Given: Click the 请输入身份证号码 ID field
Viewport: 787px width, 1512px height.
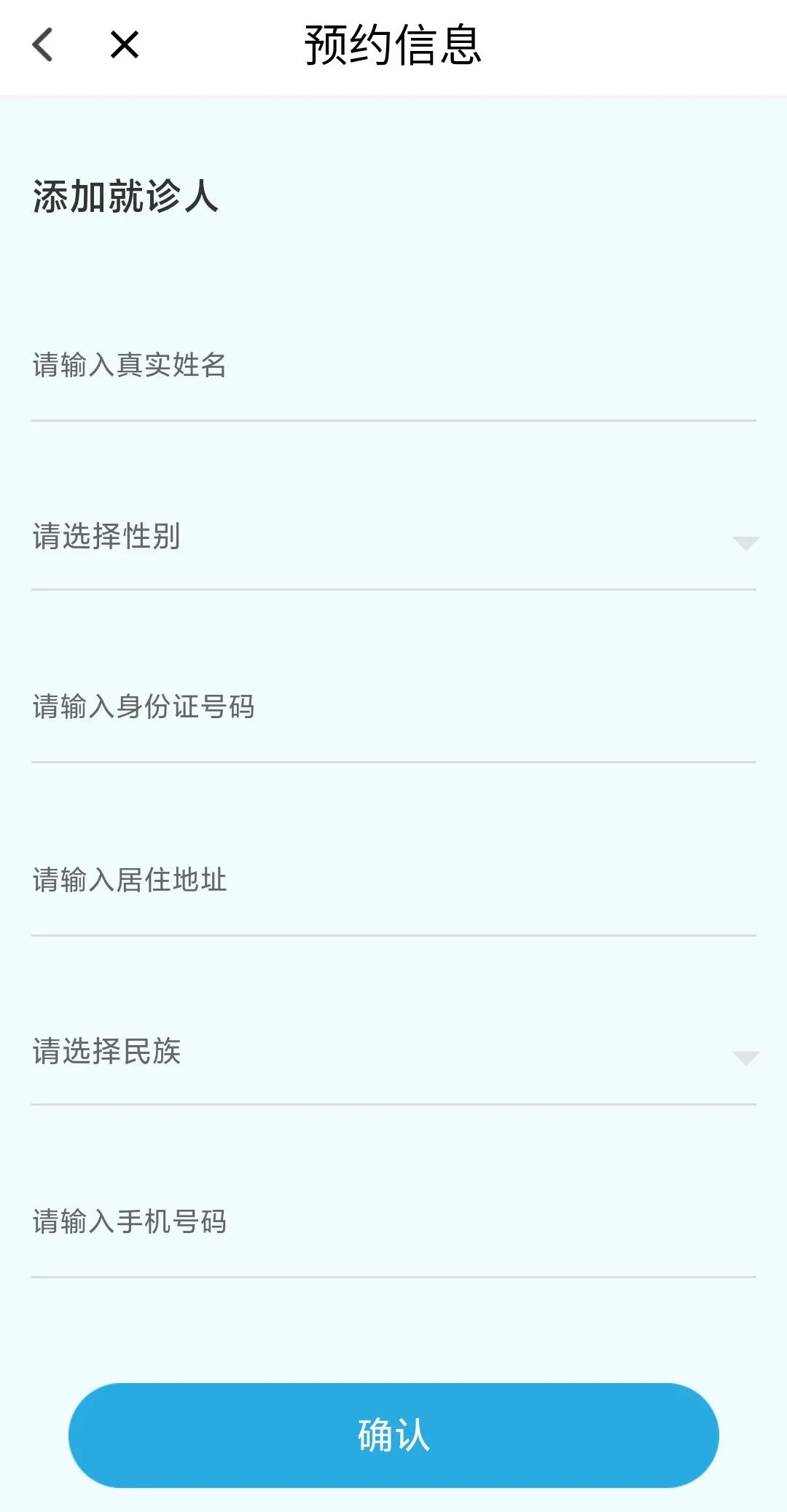Looking at the screenshot, I should tap(291, 705).
